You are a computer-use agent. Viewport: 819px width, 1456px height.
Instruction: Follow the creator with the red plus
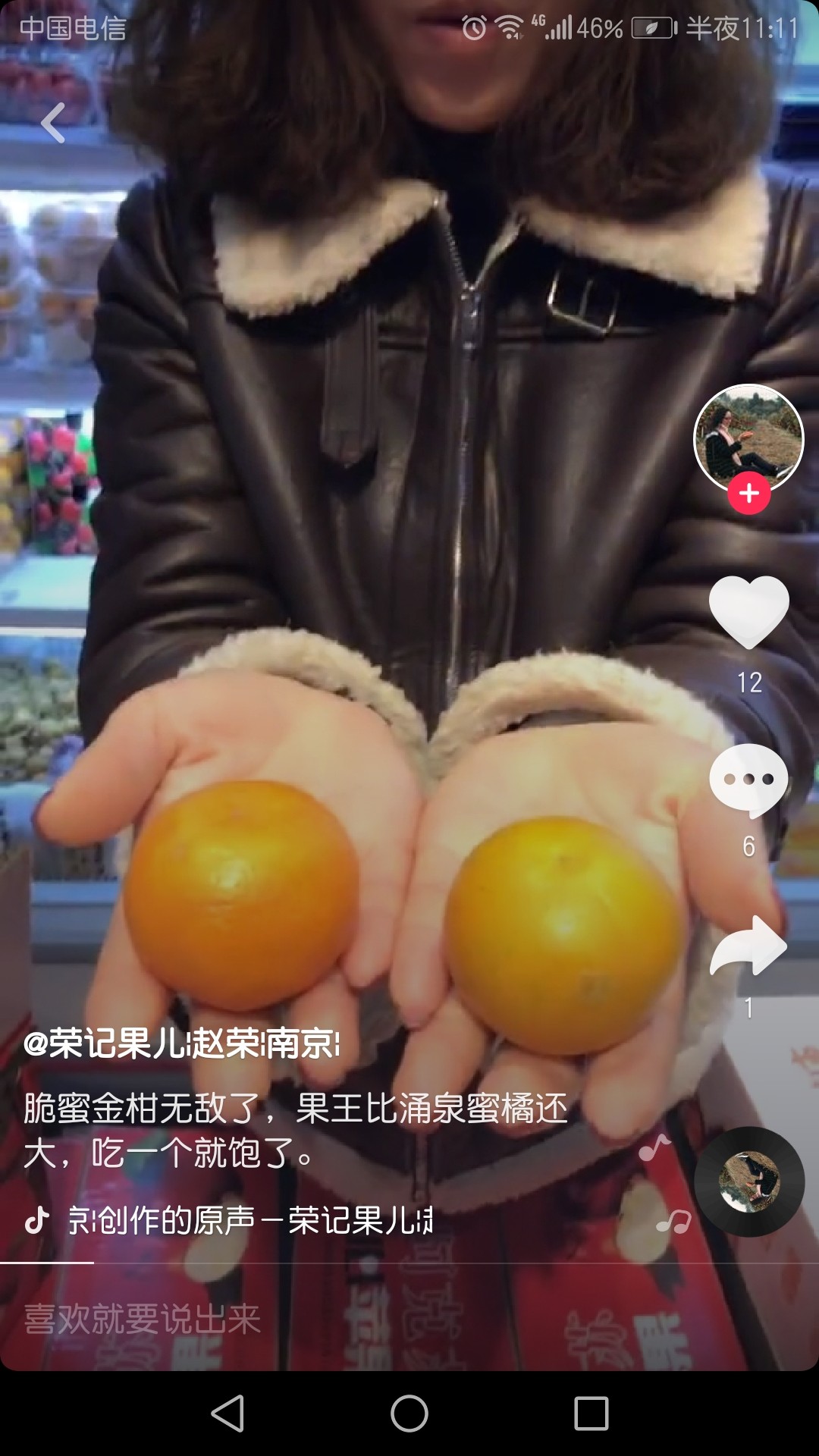point(749,494)
